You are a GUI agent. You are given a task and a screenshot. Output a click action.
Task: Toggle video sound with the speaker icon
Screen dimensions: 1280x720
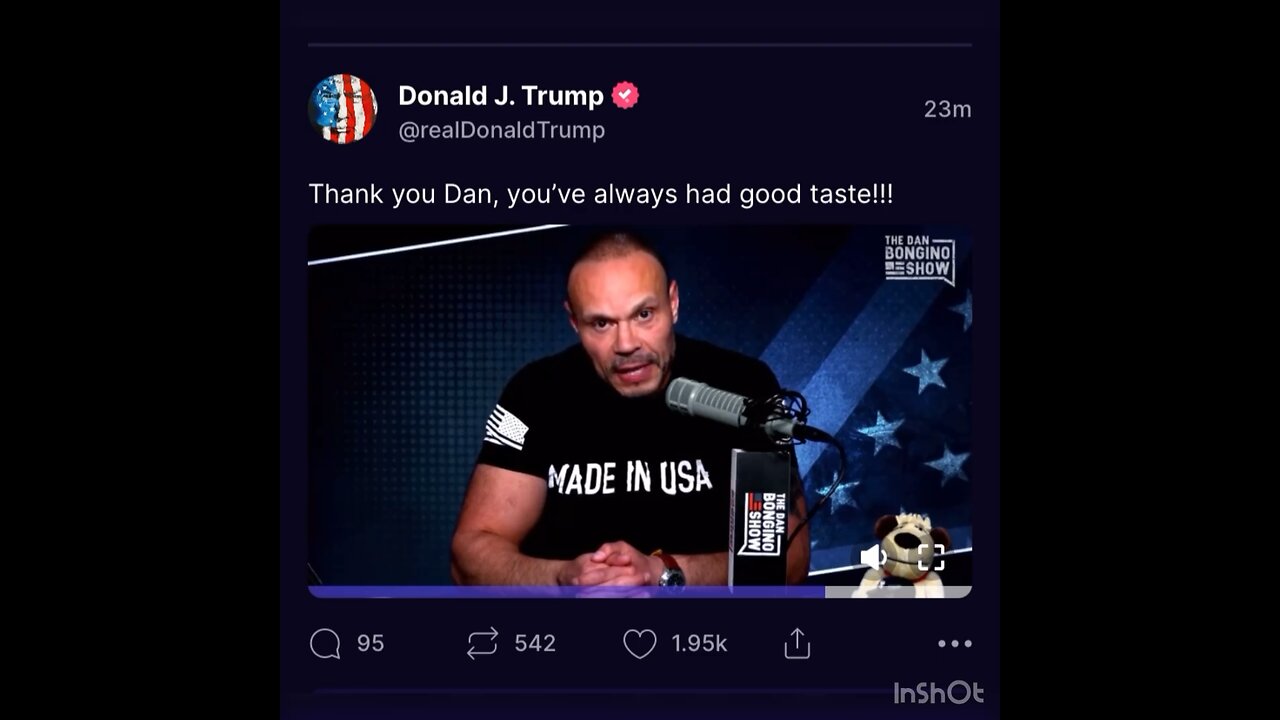pos(873,558)
